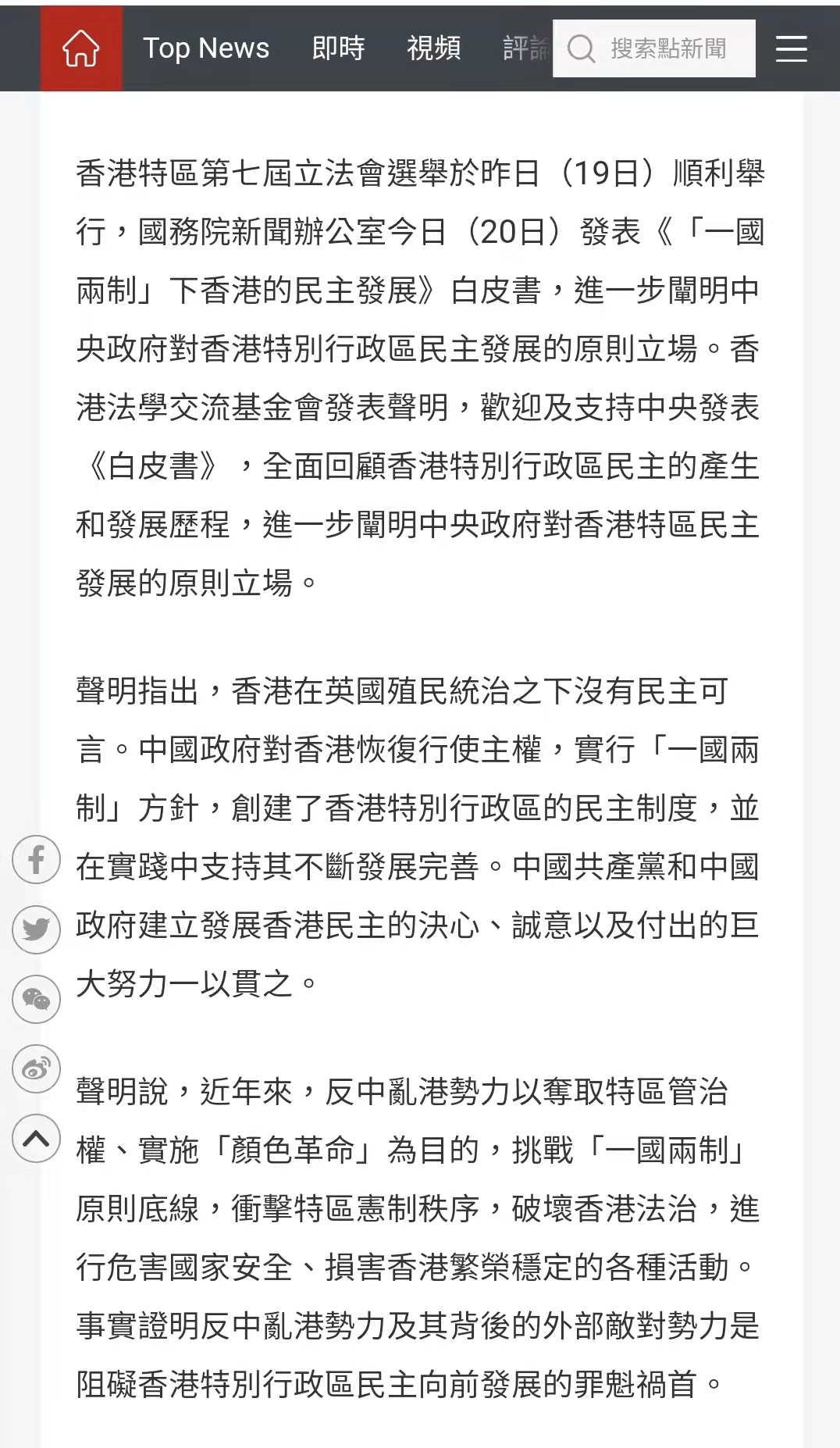The image size is (840, 1448).
Task: Go to the home page icon
Action: click(81, 48)
